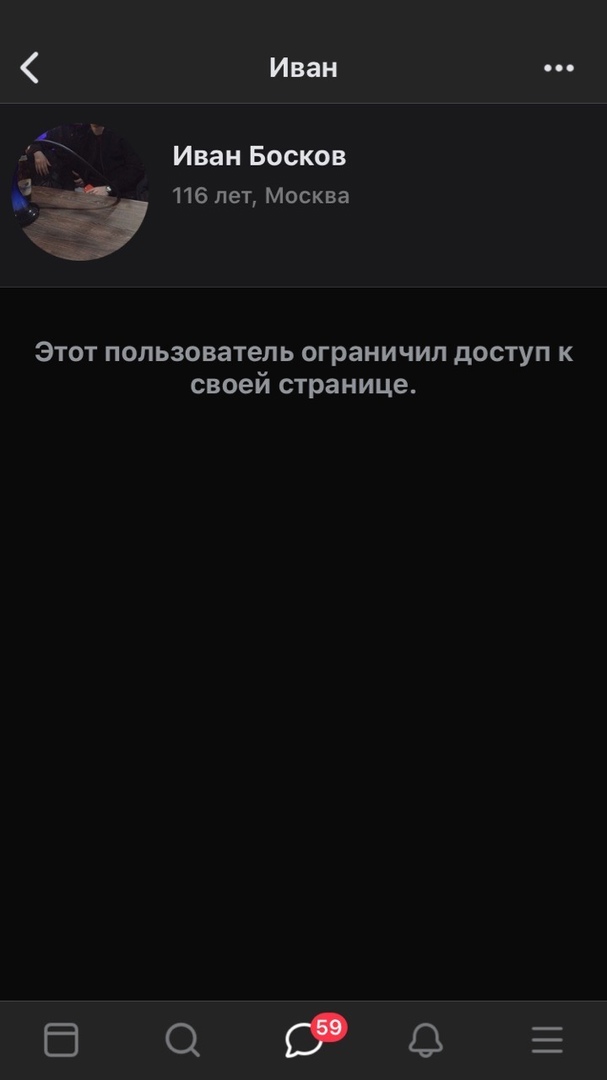The width and height of the screenshot is (607, 1080).
Task: Go back from Иван's profile
Action: click(30, 68)
